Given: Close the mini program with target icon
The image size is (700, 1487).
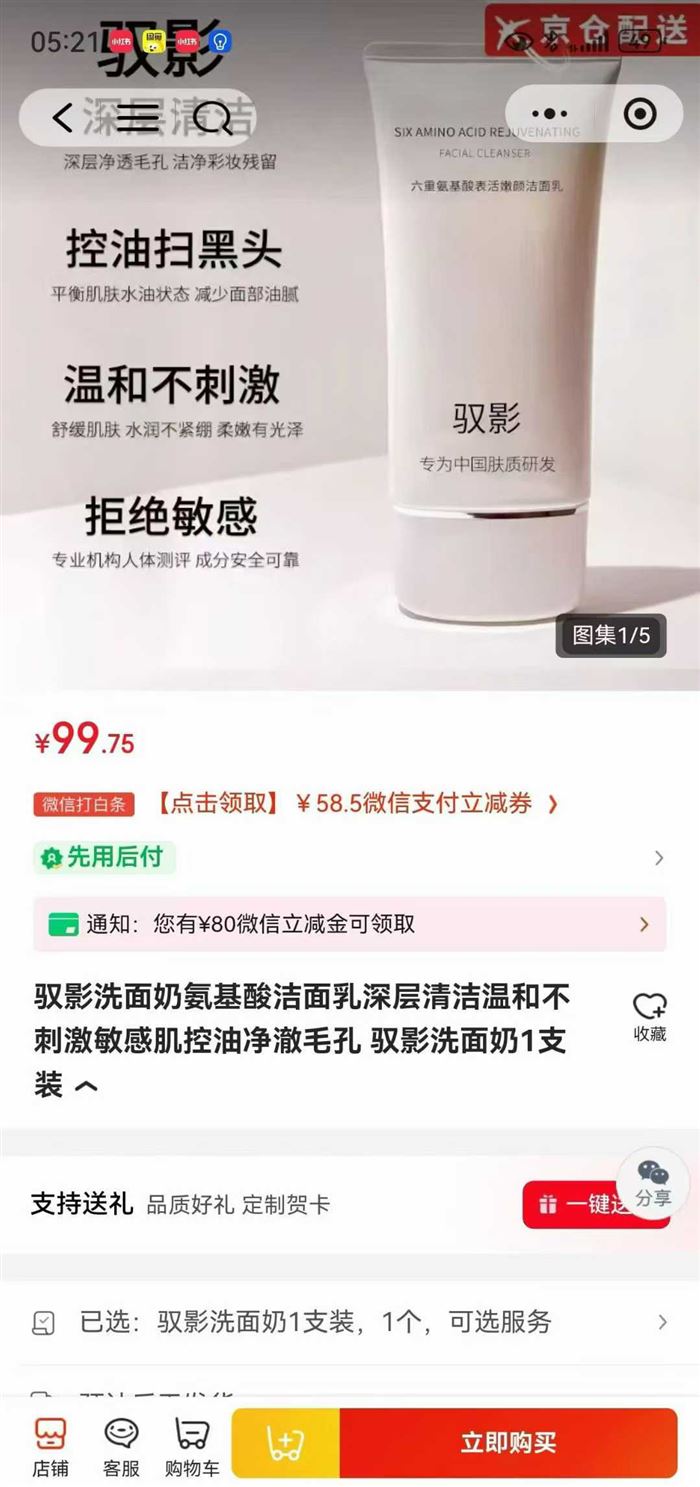Looking at the screenshot, I should (x=640, y=115).
